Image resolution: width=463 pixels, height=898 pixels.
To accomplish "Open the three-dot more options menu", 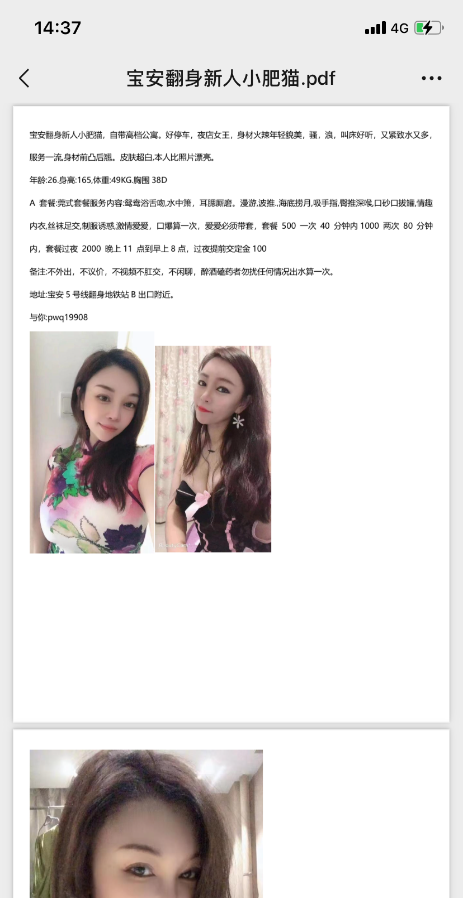I will coord(431,78).
